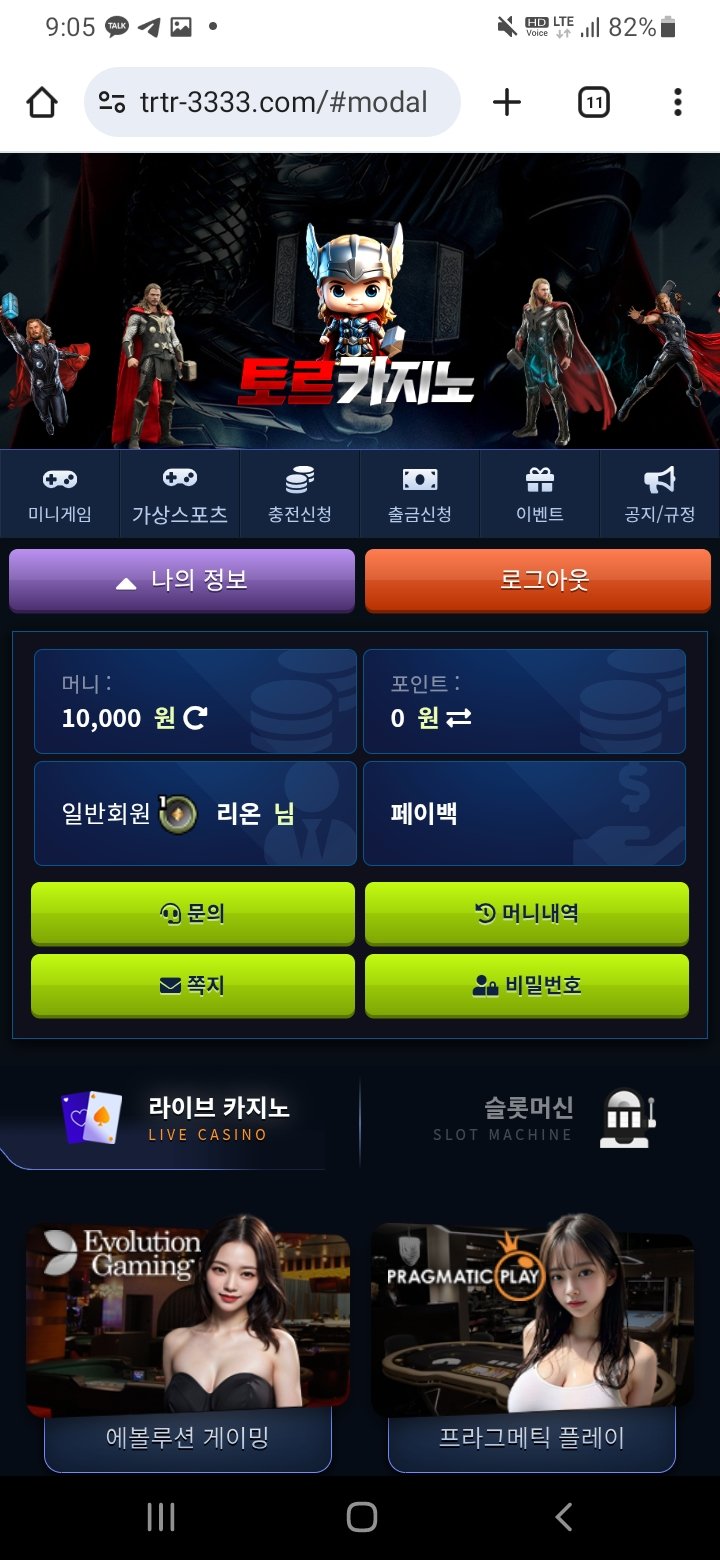Tap the address bar showing trtr-3333.com
720x1560 pixels.
coord(272,102)
